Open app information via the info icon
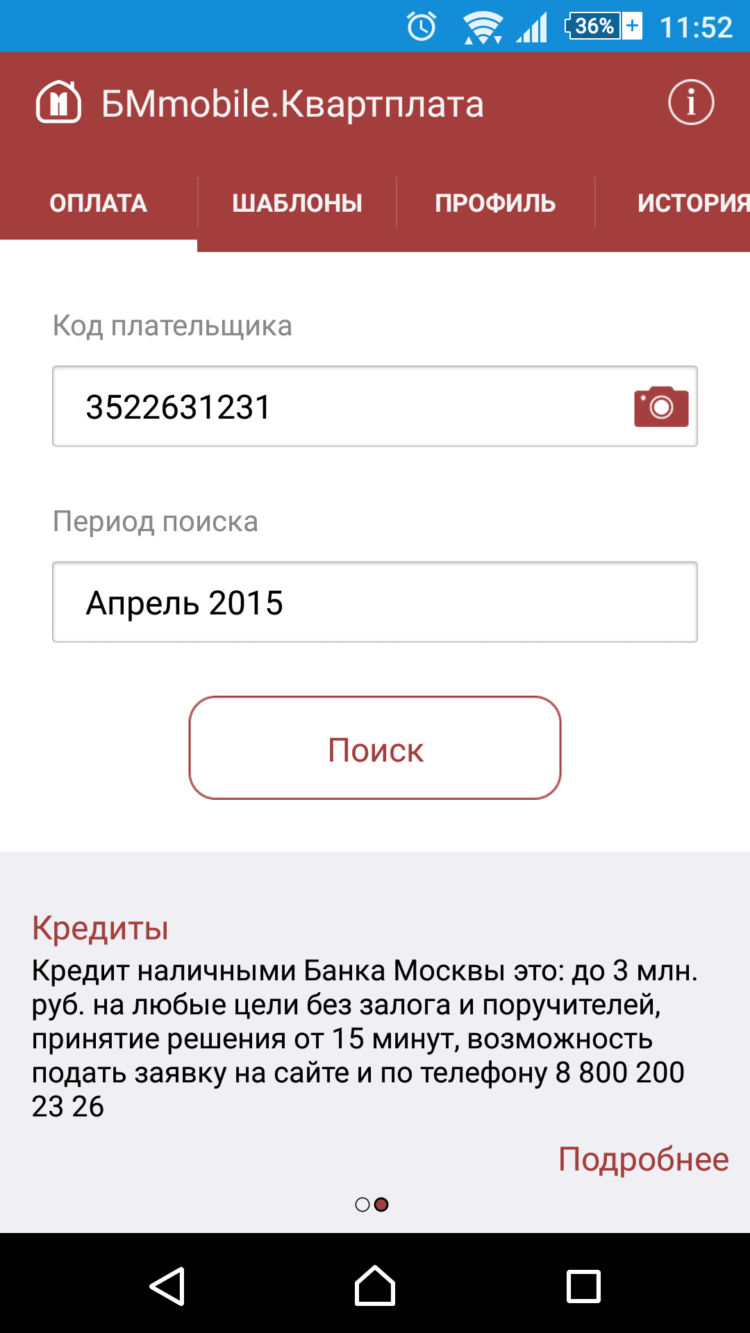The height and width of the screenshot is (1333, 750). coord(690,102)
